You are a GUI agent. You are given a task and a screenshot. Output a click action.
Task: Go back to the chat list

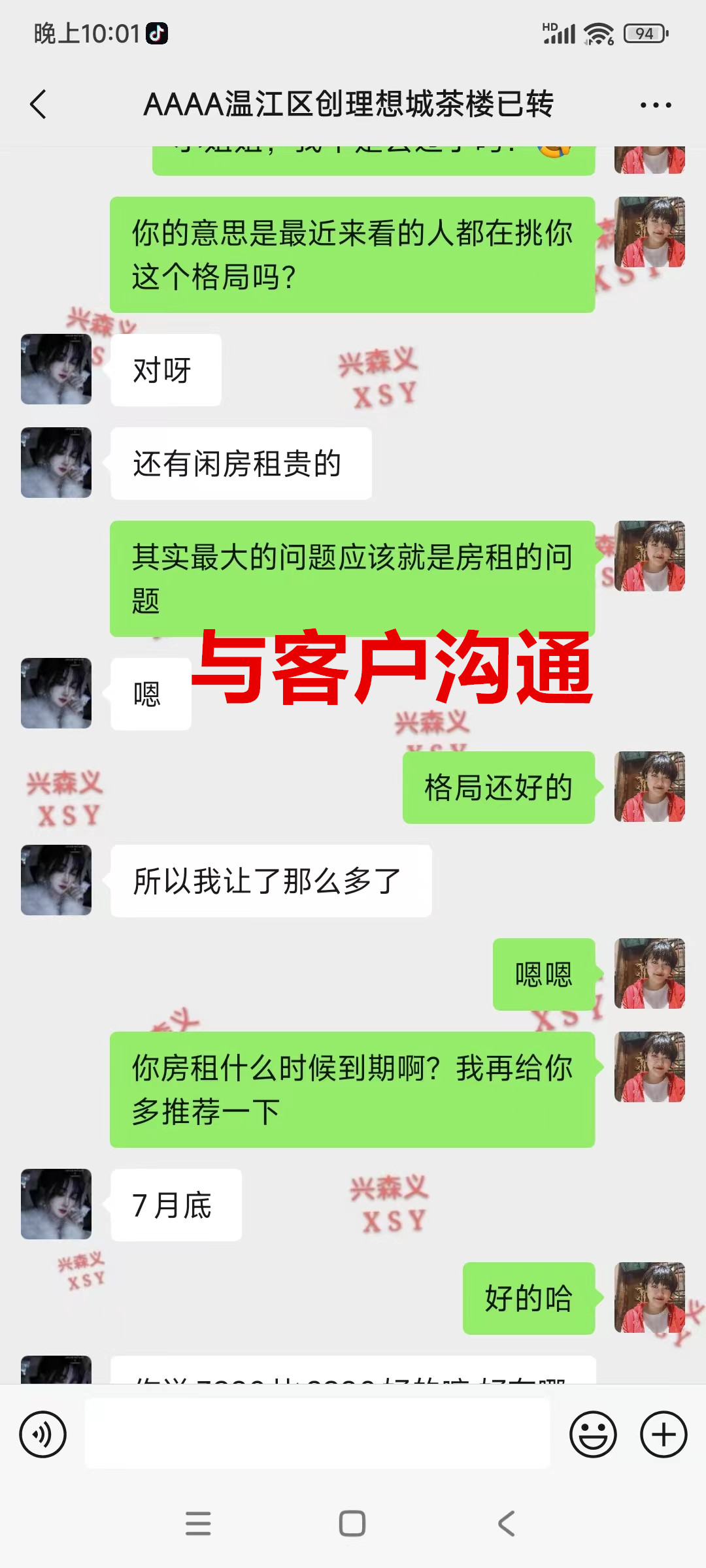tap(39, 105)
